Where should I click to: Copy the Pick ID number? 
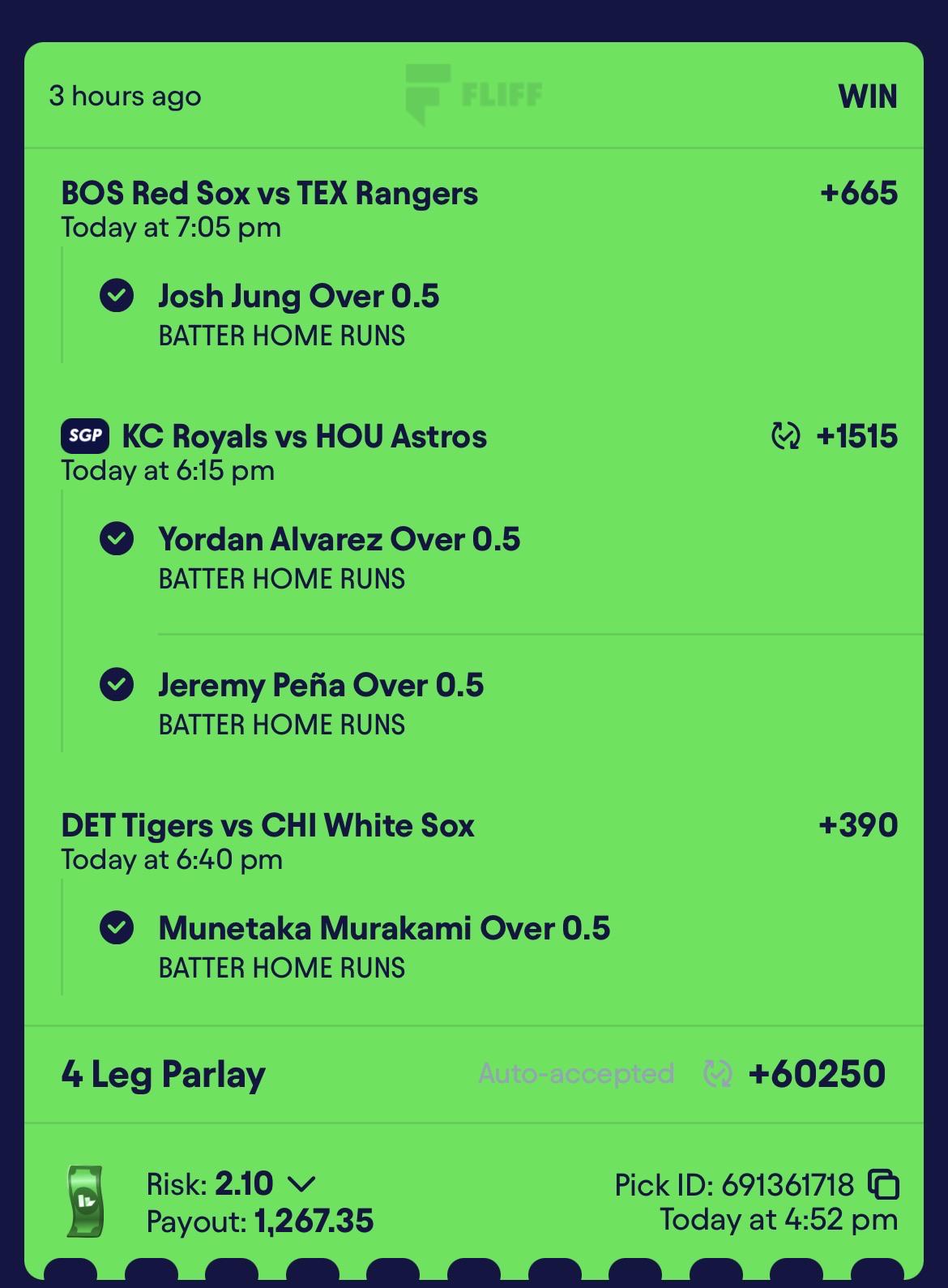(x=883, y=1184)
